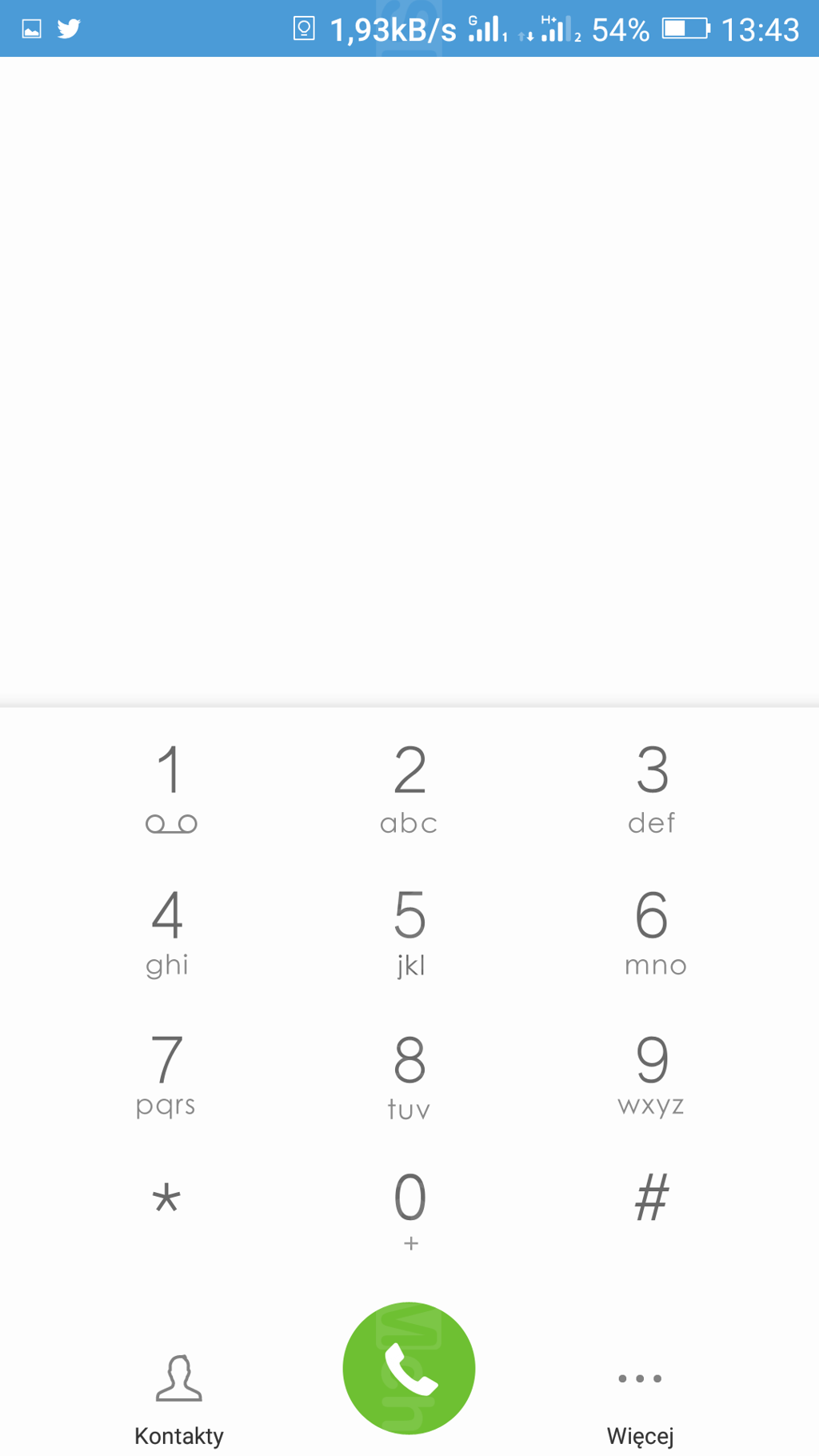
Task: Tap the 3 def key
Action: pos(652,788)
